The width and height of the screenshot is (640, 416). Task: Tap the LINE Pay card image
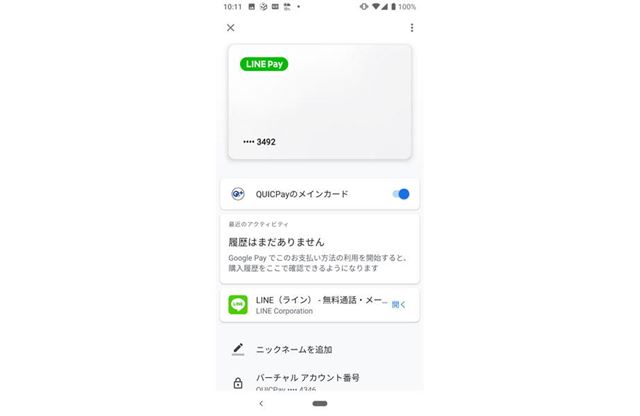[320, 102]
